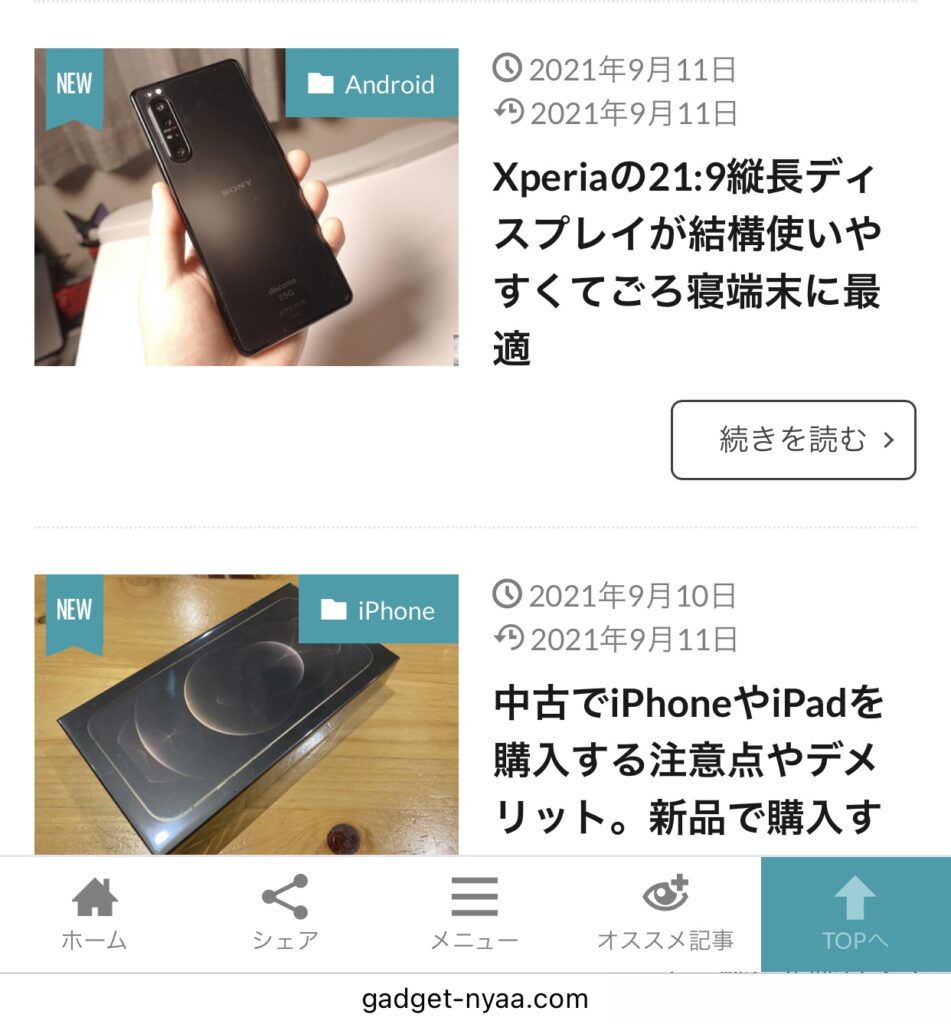This screenshot has height=1024, width=951.
Task: Open the iPhone category label
Action: (x=379, y=610)
